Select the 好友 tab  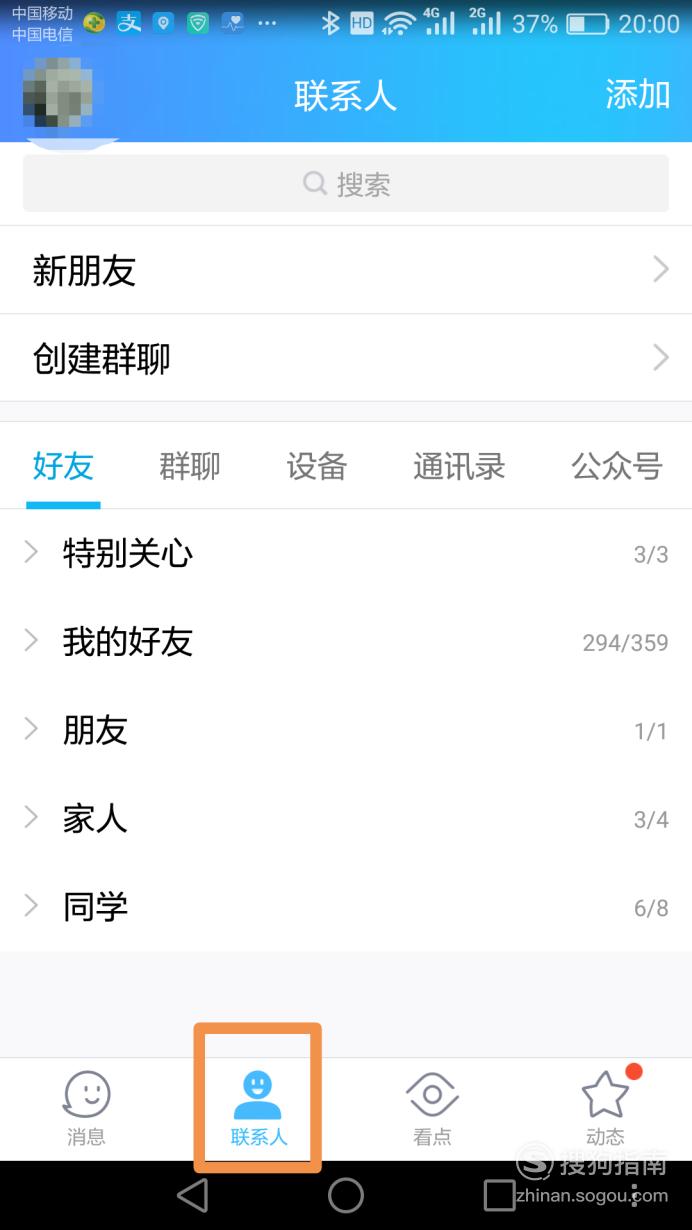(63, 466)
